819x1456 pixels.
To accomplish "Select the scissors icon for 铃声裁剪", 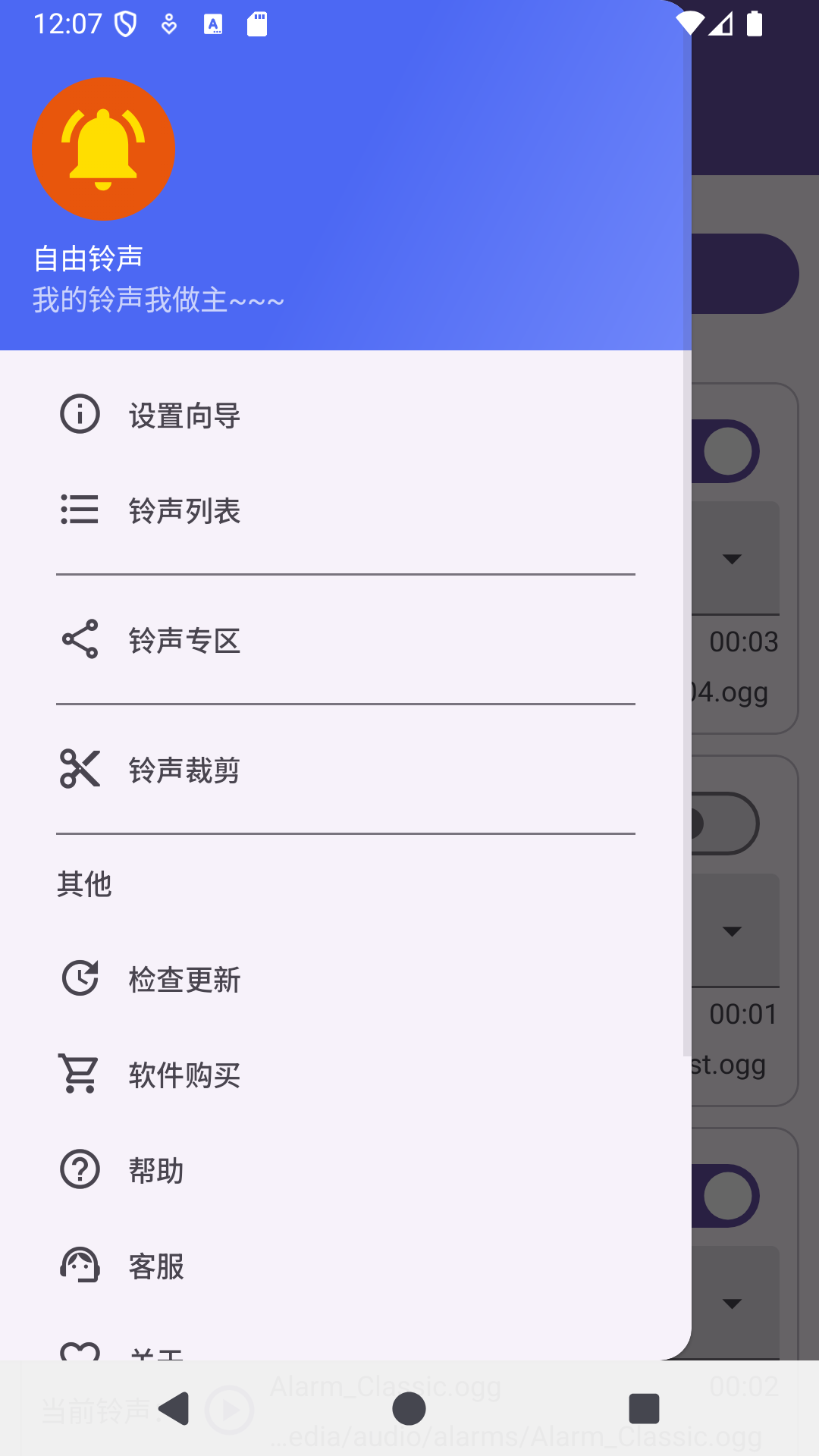I will click(x=79, y=770).
